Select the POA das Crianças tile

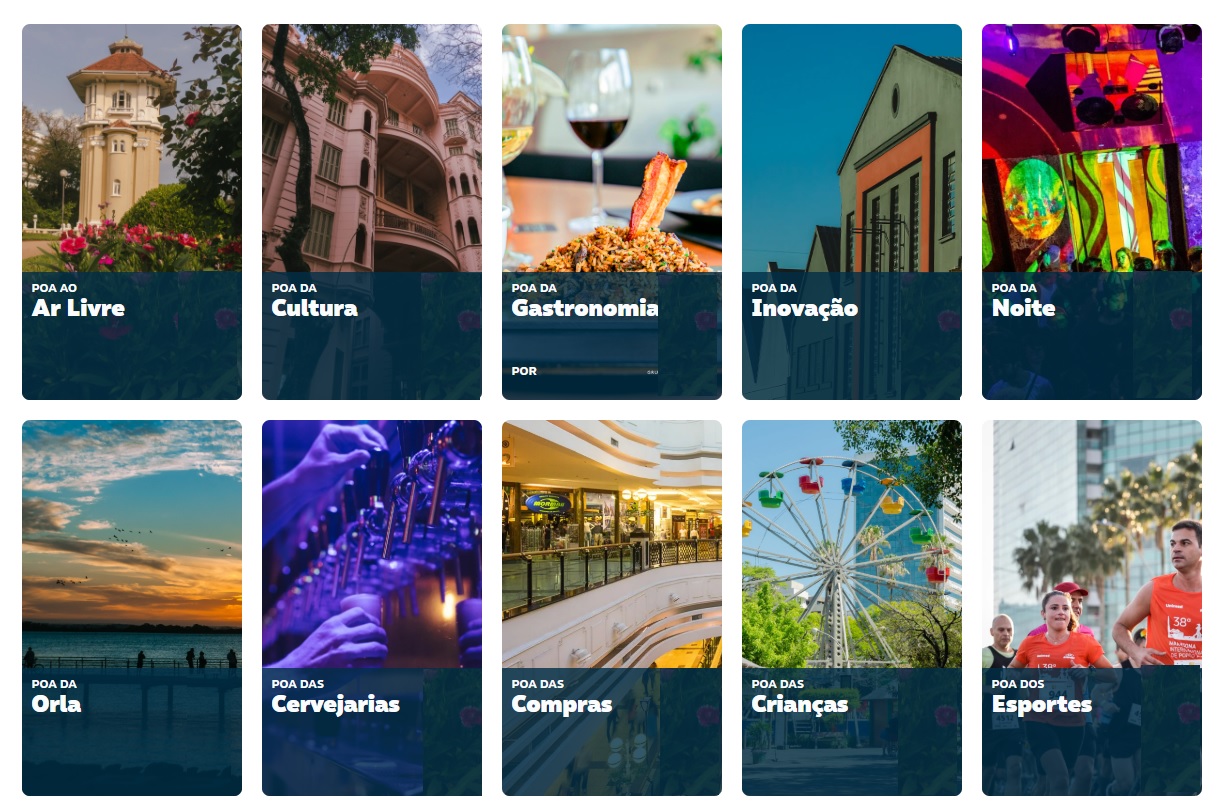click(852, 608)
